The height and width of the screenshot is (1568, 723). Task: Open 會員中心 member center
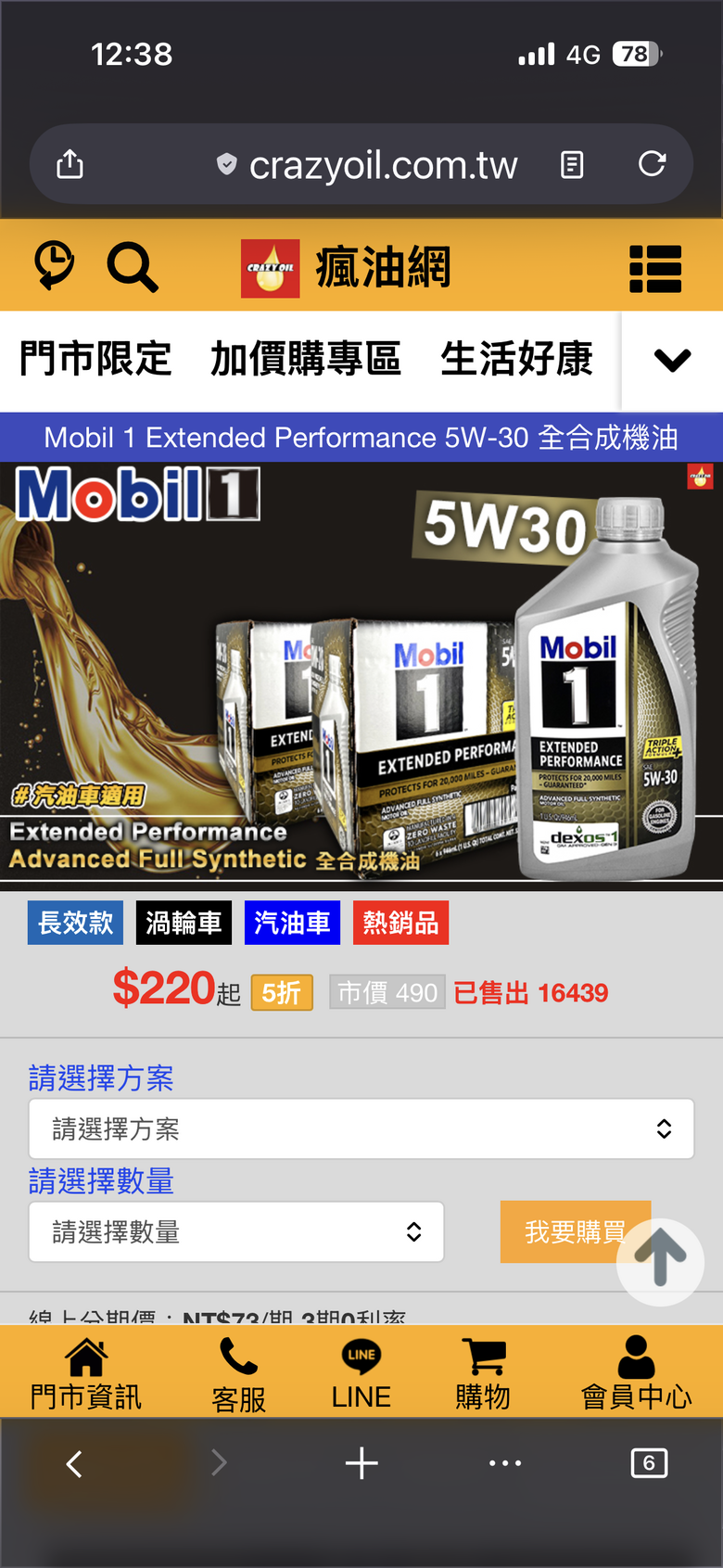point(636,1373)
